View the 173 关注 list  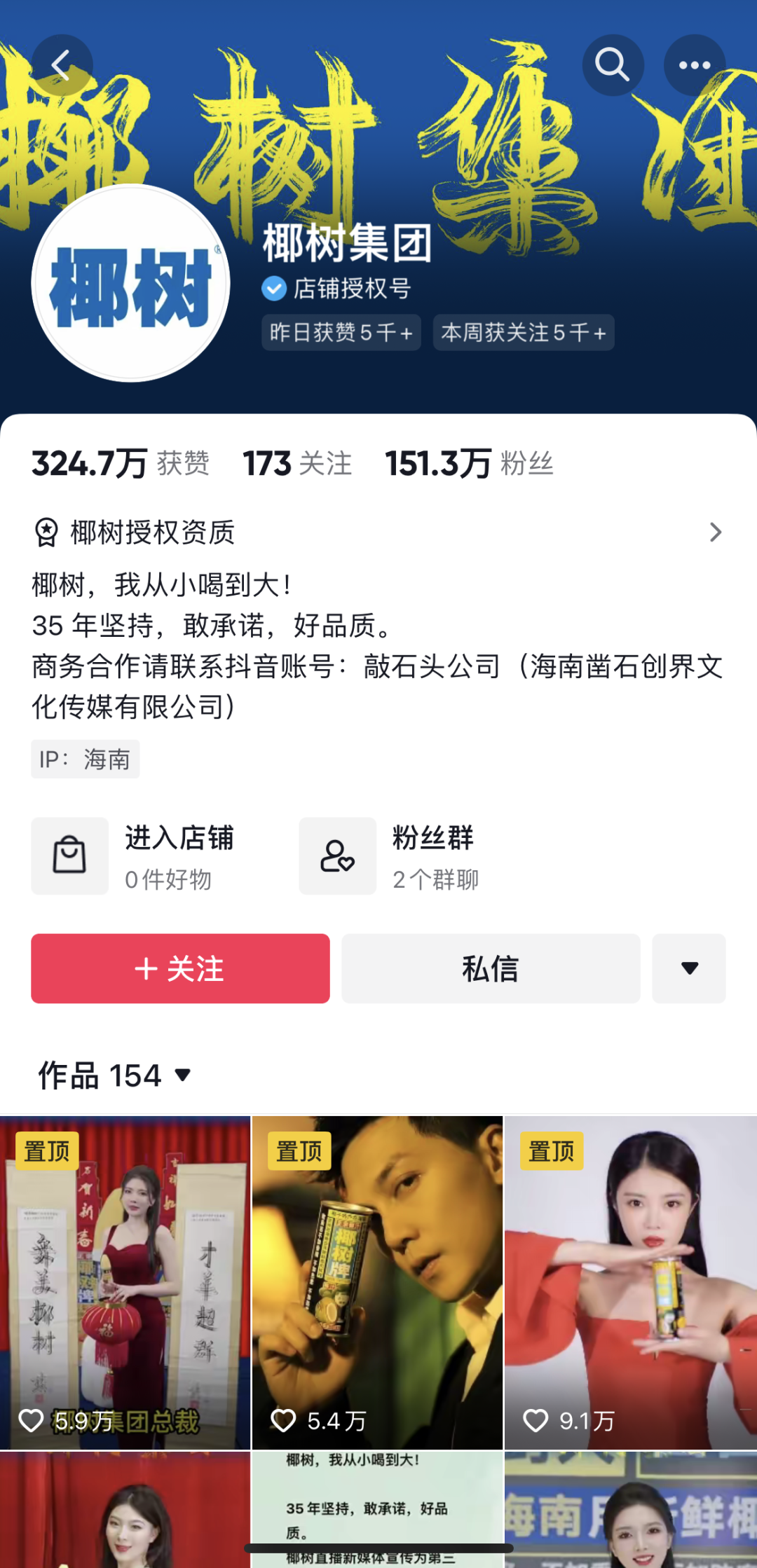(x=297, y=464)
